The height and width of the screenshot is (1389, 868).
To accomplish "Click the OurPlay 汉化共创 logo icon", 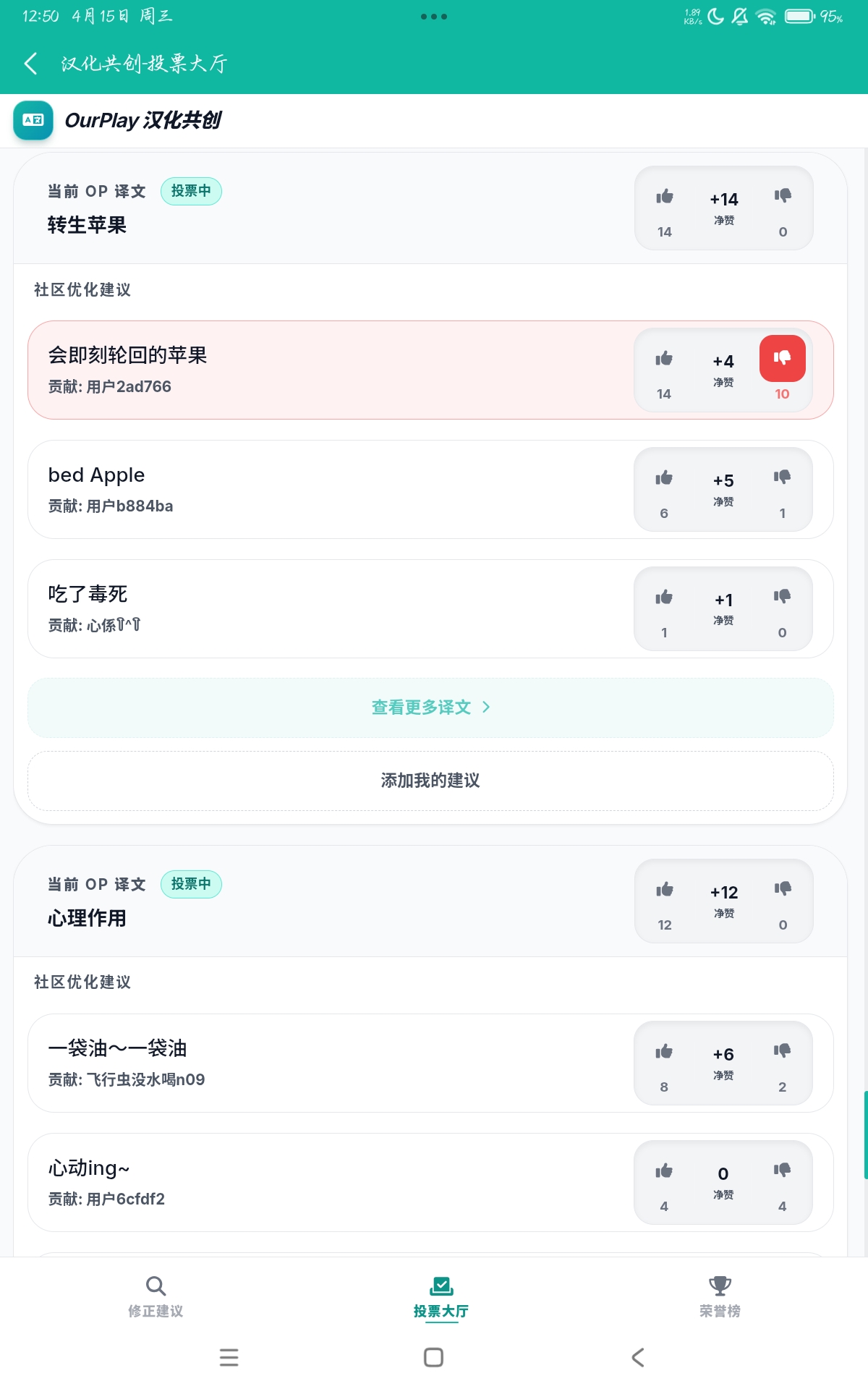I will pyautogui.click(x=33, y=121).
